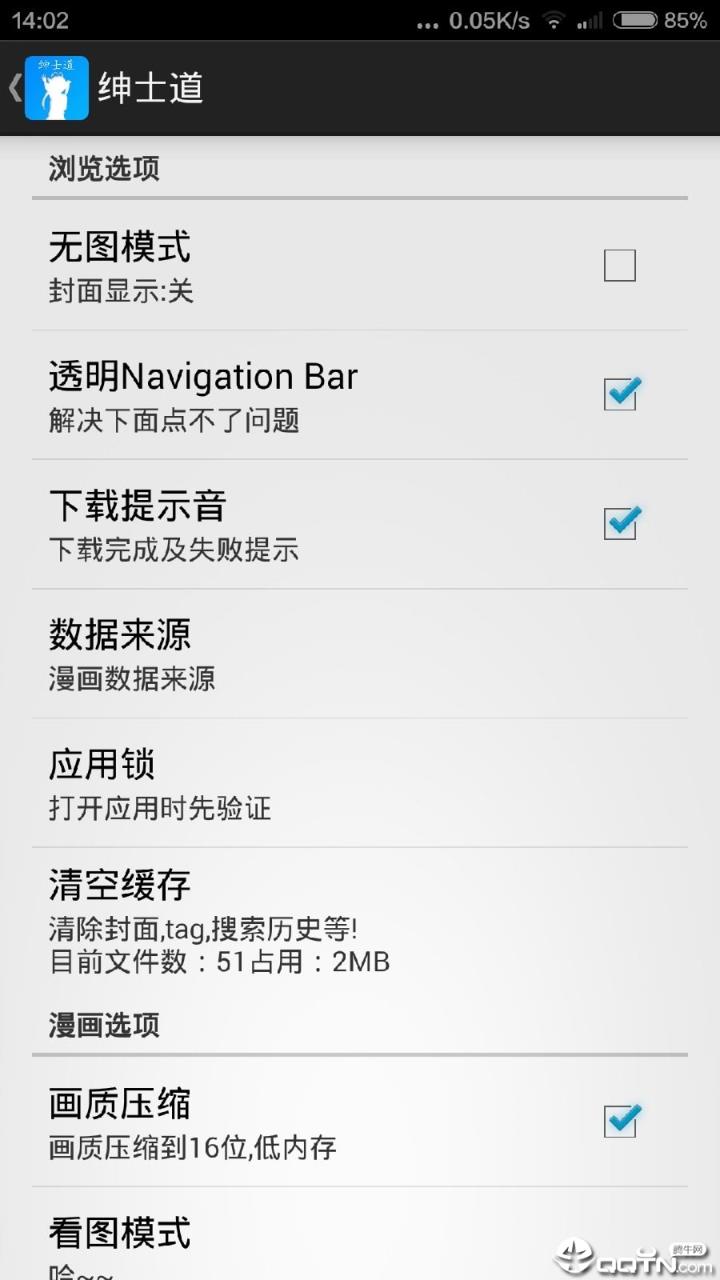This screenshot has width=720, height=1280.
Task: Go back via the 绅士道 app icon
Action: (55, 88)
